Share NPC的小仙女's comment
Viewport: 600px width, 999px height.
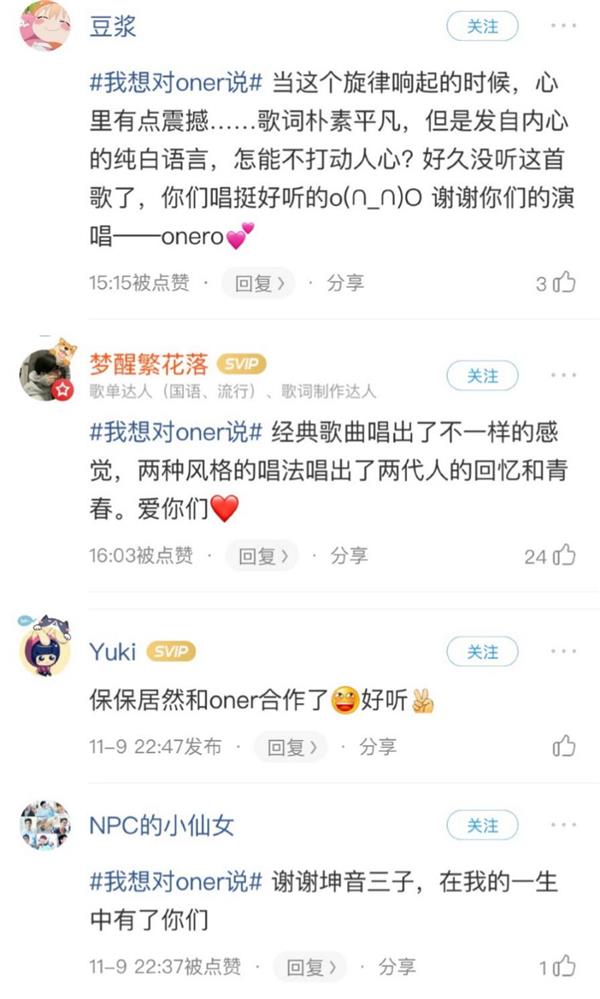click(x=397, y=967)
